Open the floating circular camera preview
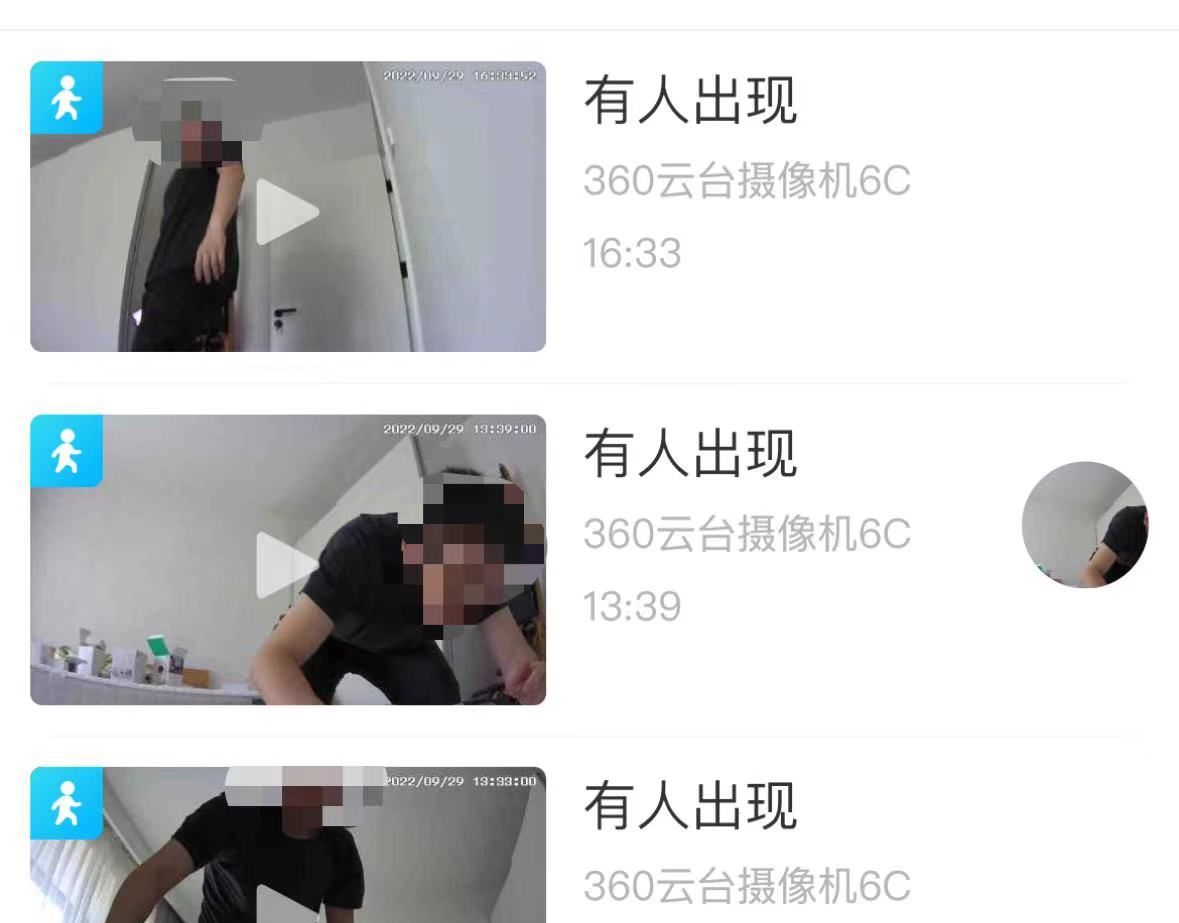Screen dimensions: 1179x923 tap(1084, 524)
